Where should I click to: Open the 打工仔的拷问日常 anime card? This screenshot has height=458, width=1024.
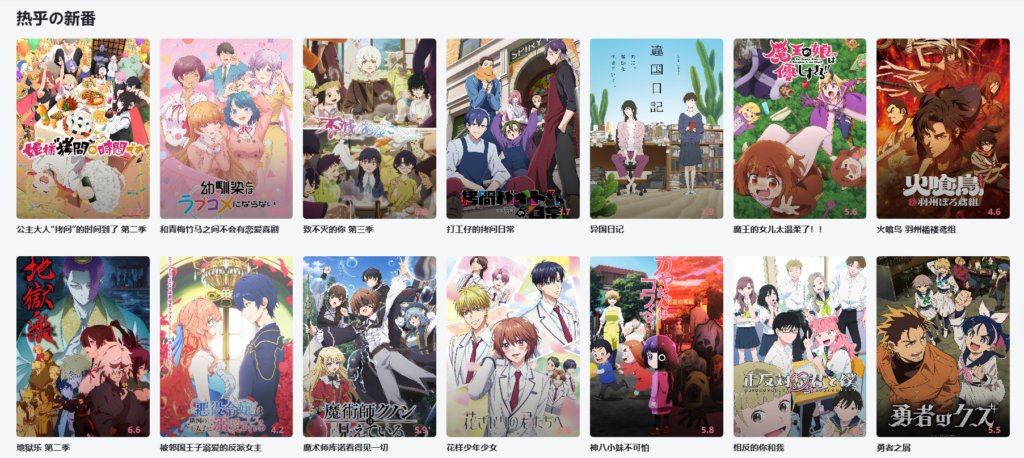(x=512, y=128)
